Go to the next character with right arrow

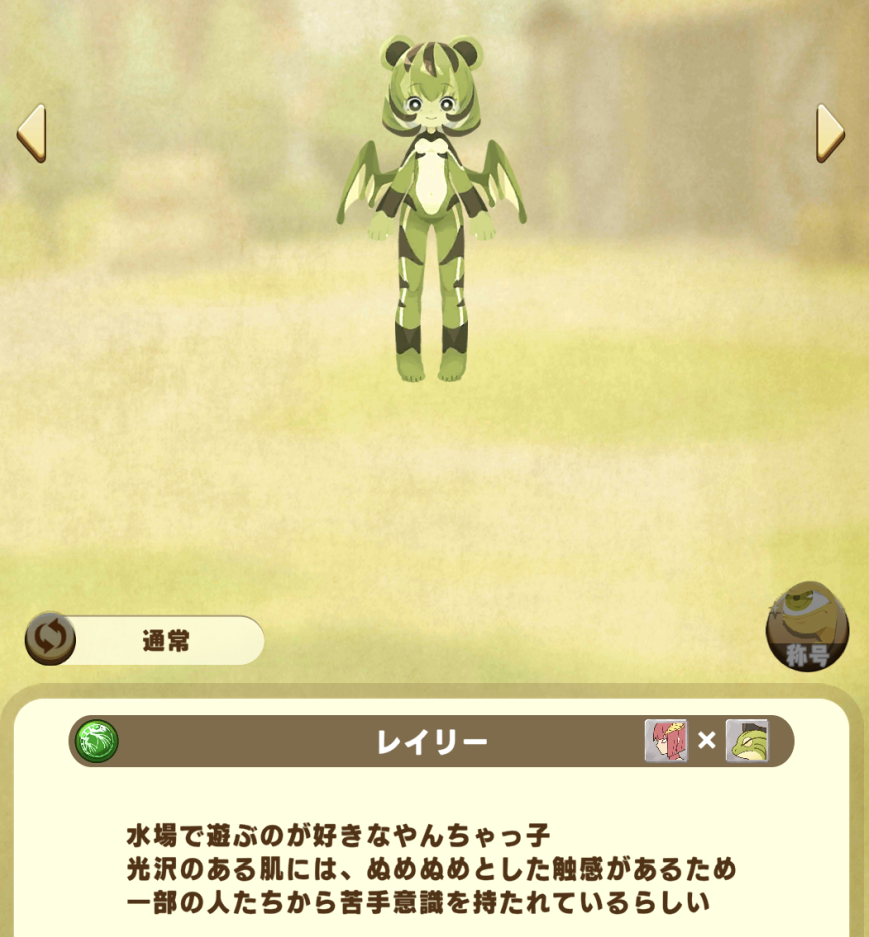coord(830,132)
